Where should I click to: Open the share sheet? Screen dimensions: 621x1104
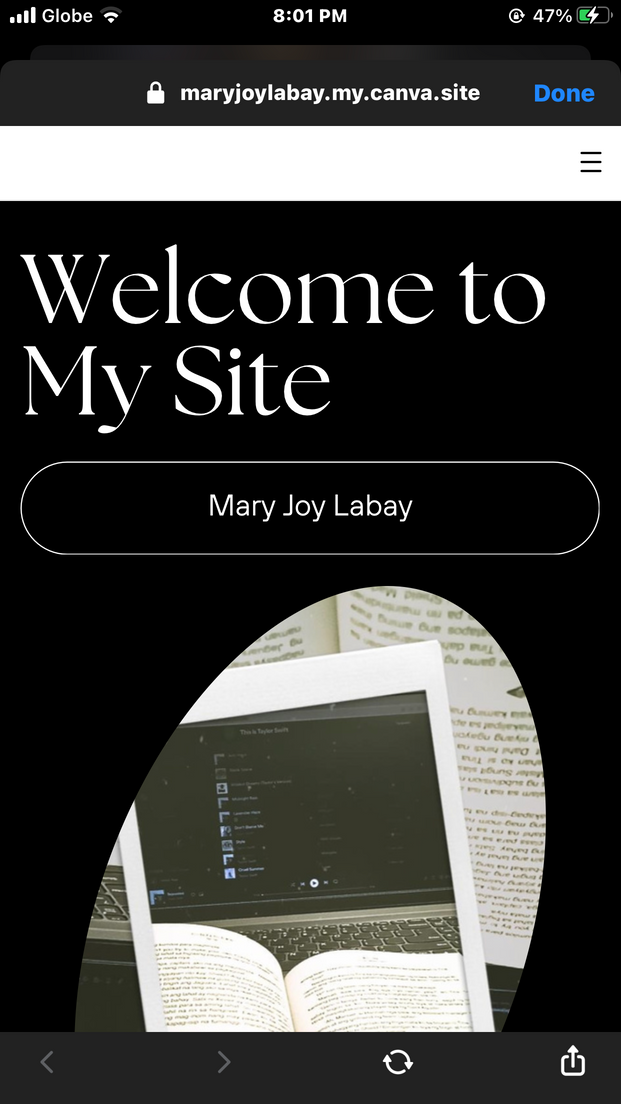click(572, 1061)
